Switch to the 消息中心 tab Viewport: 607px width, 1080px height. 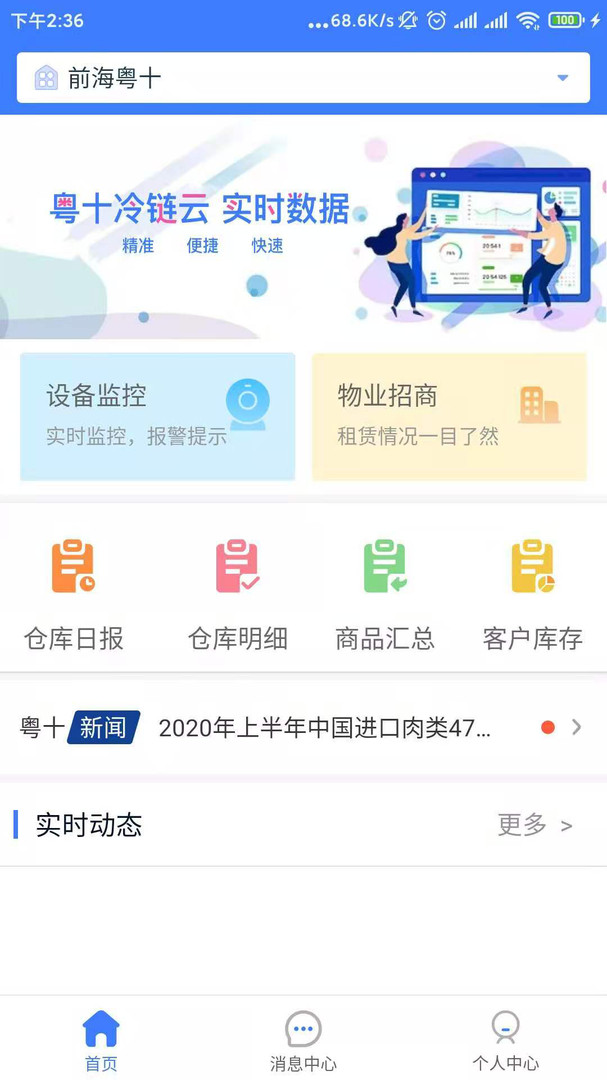click(x=303, y=1040)
